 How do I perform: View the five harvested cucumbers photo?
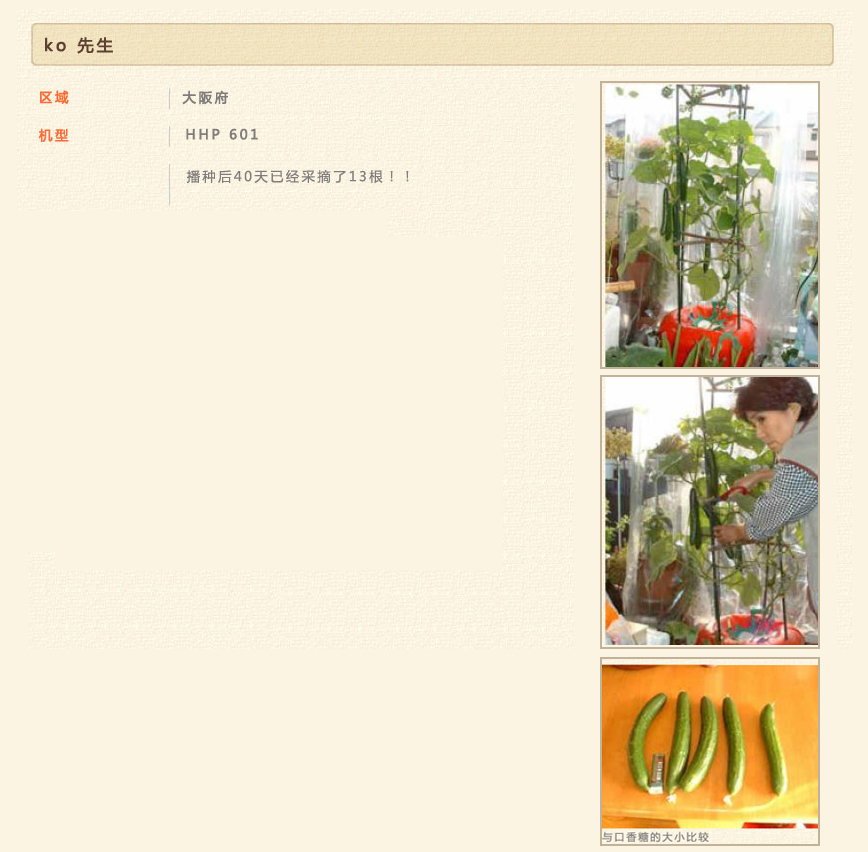710,744
